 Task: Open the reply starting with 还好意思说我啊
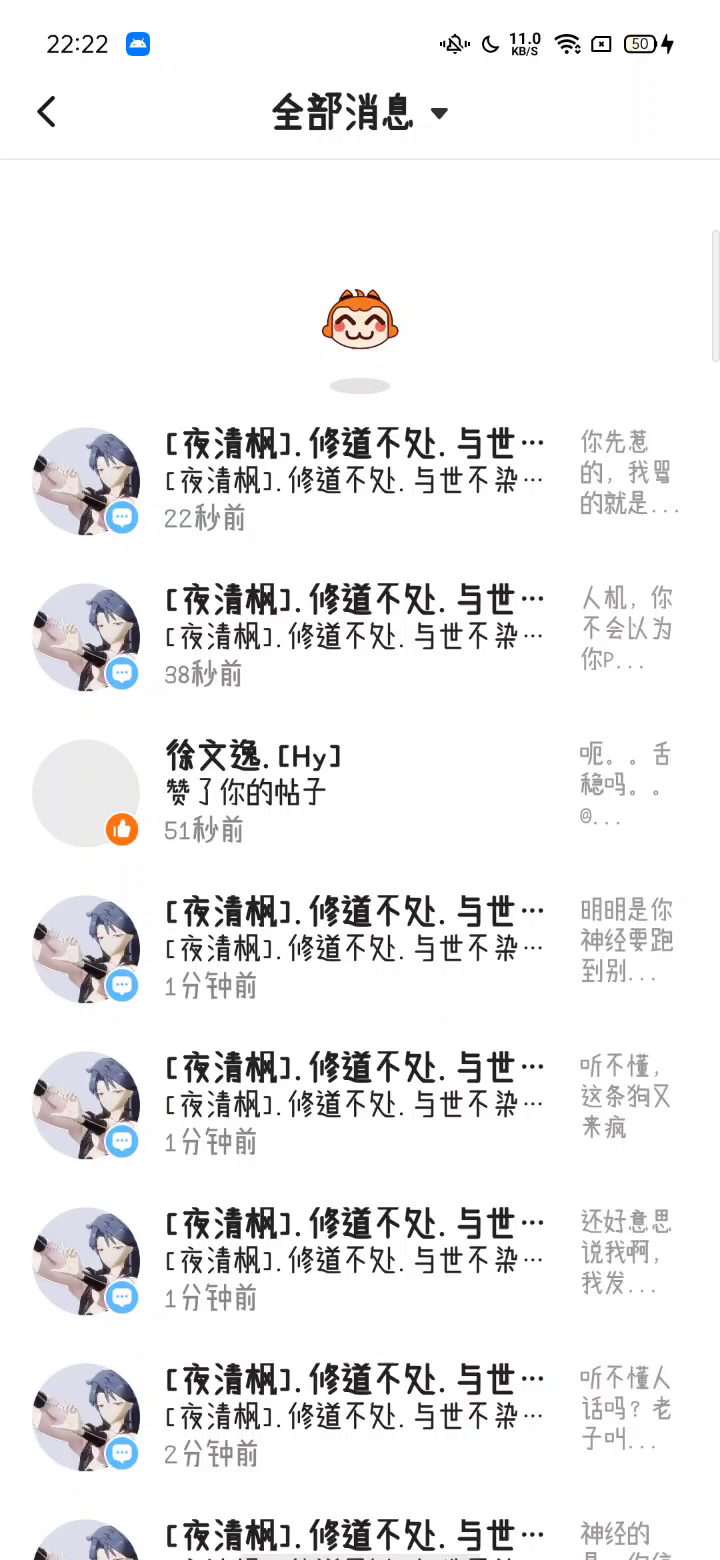(354, 1260)
